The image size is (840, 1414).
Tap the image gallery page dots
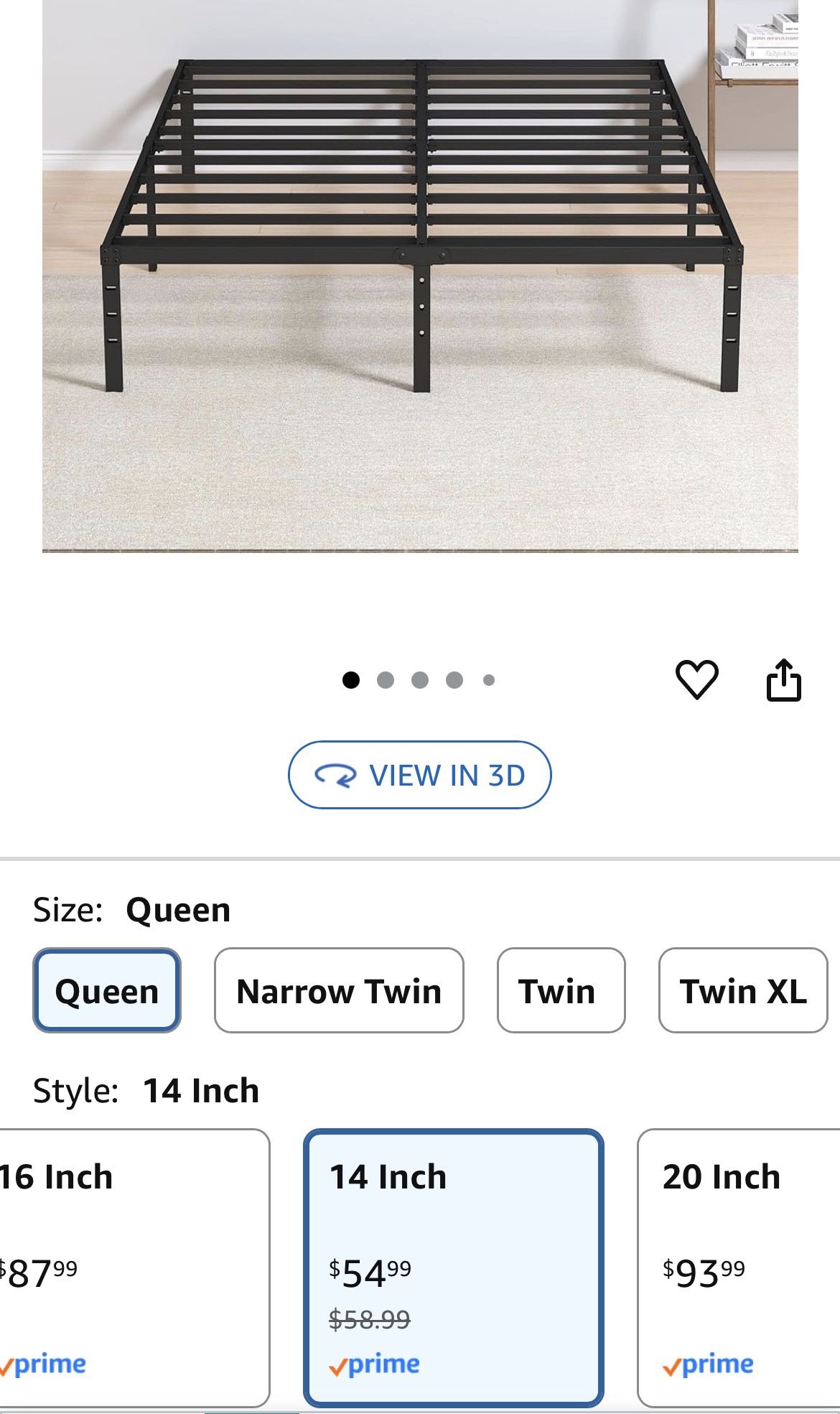pos(419,680)
